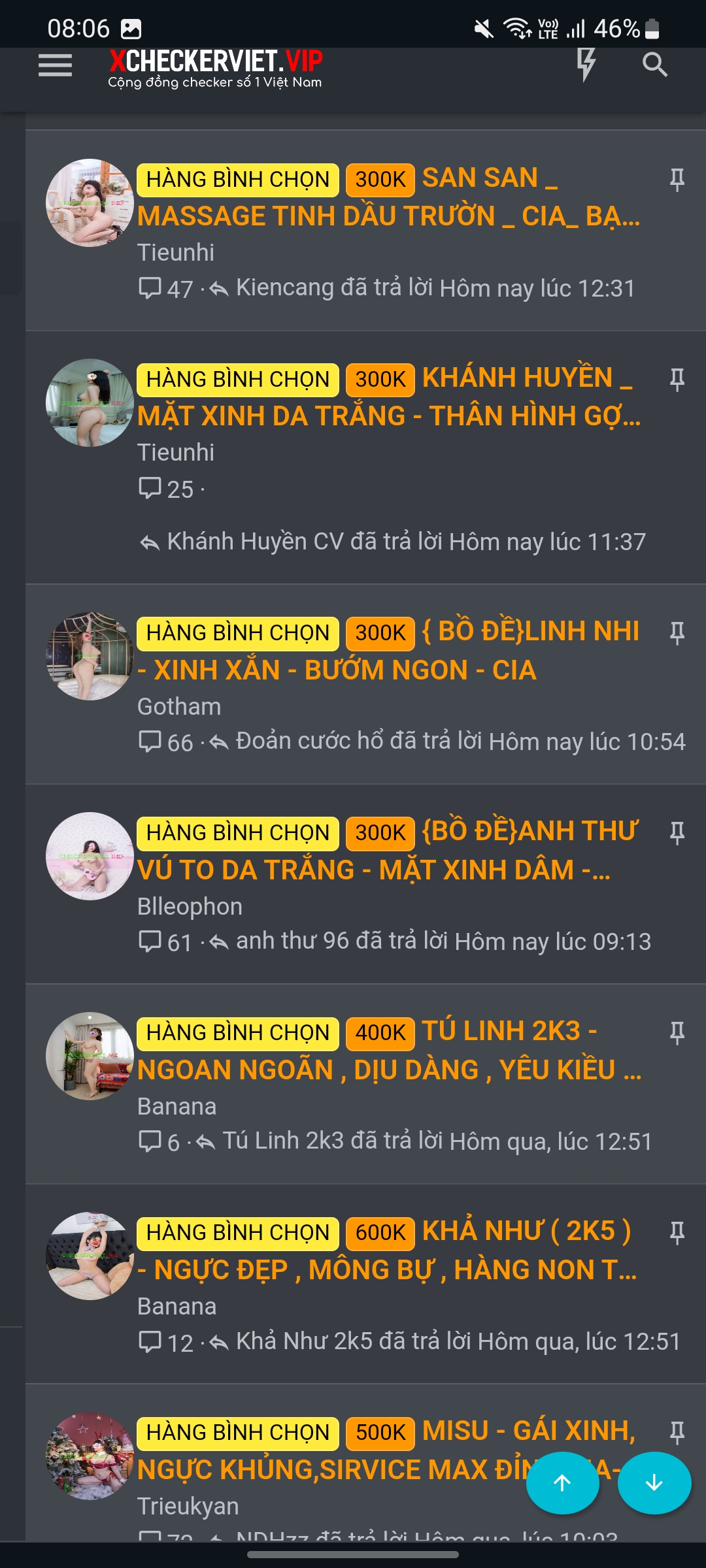
Task: Open the KHÁNH HUYỀN thread
Action: coord(389,397)
